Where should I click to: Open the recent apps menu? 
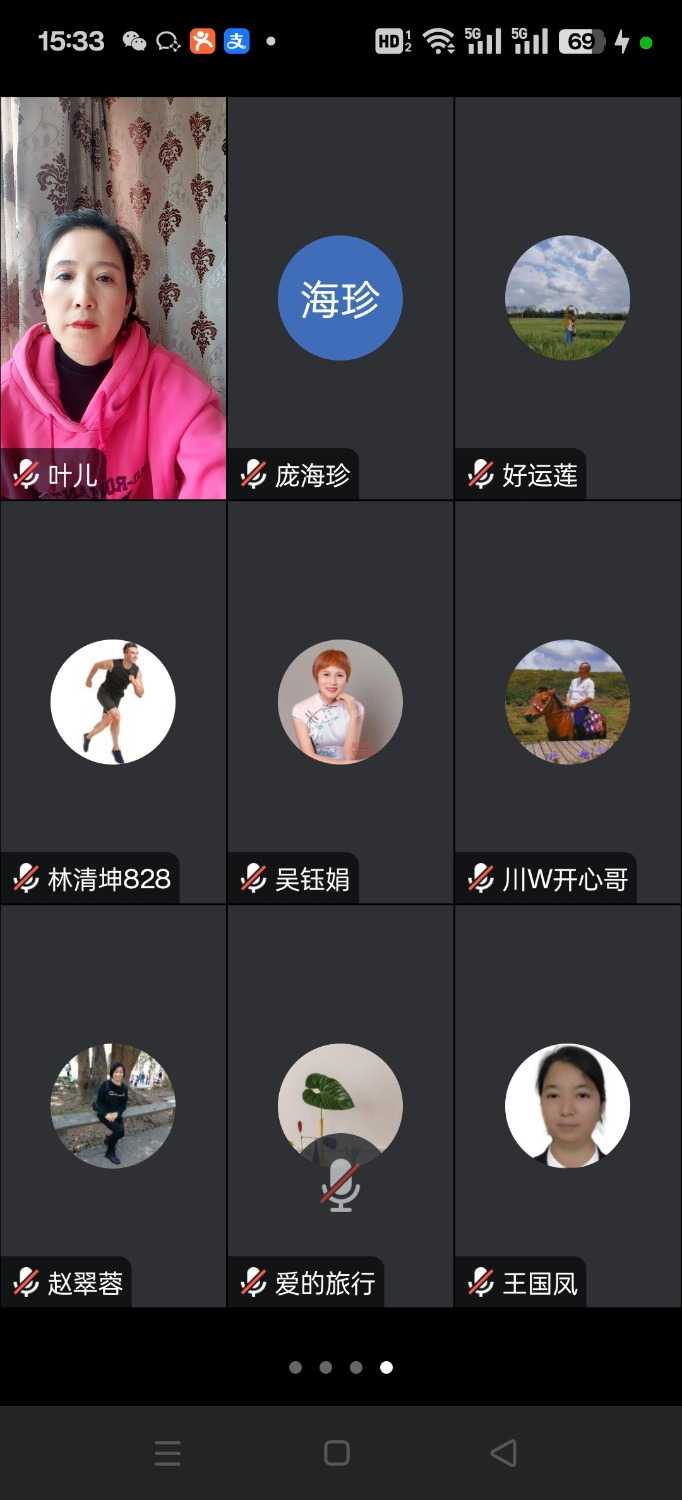click(x=168, y=1452)
